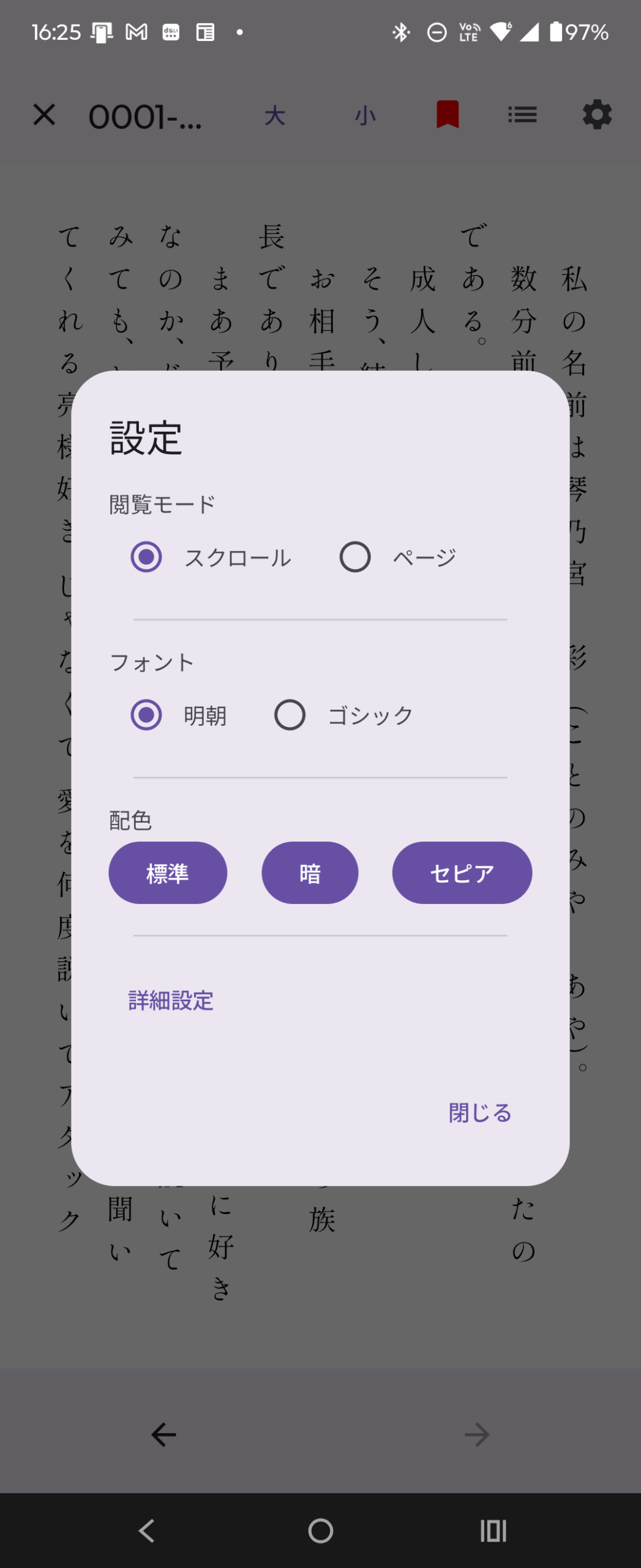Select ページ viewing mode
The height and width of the screenshot is (1568, 641).
354,557
